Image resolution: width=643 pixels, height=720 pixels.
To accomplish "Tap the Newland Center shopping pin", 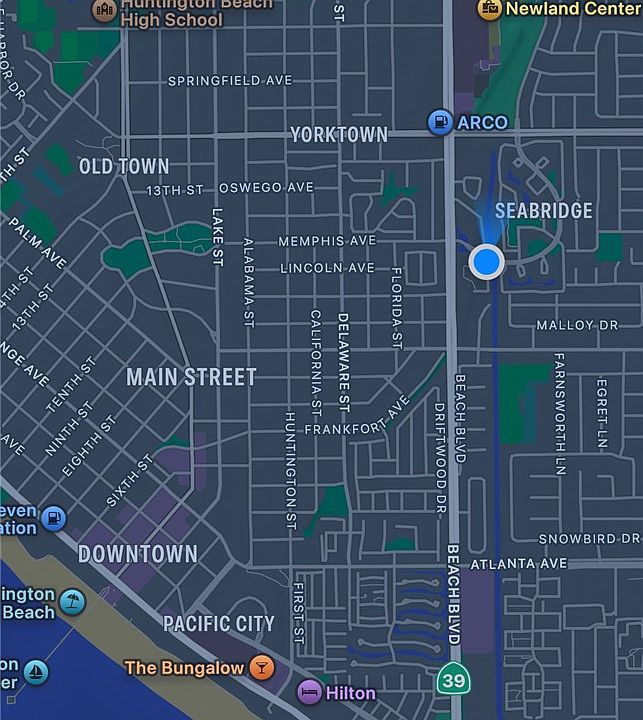I will 490,9.
